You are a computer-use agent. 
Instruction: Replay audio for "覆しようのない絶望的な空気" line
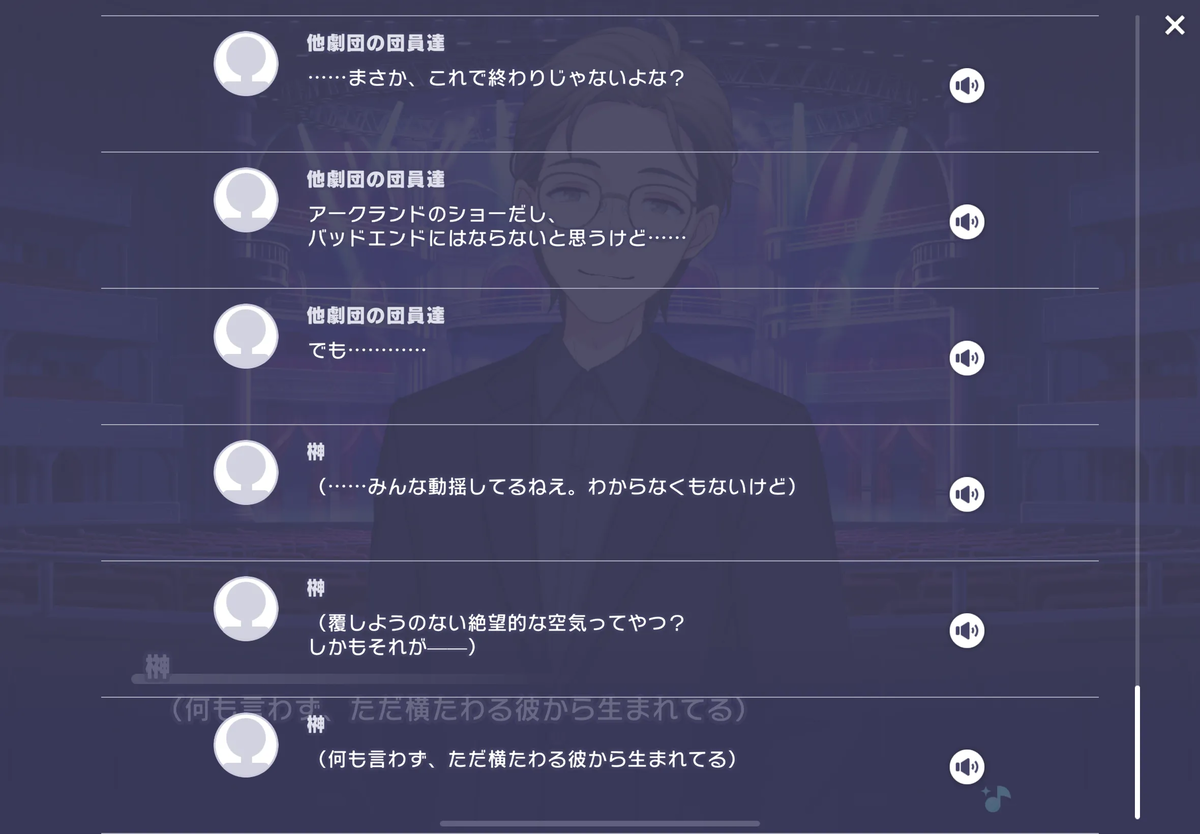click(x=966, y=630)
